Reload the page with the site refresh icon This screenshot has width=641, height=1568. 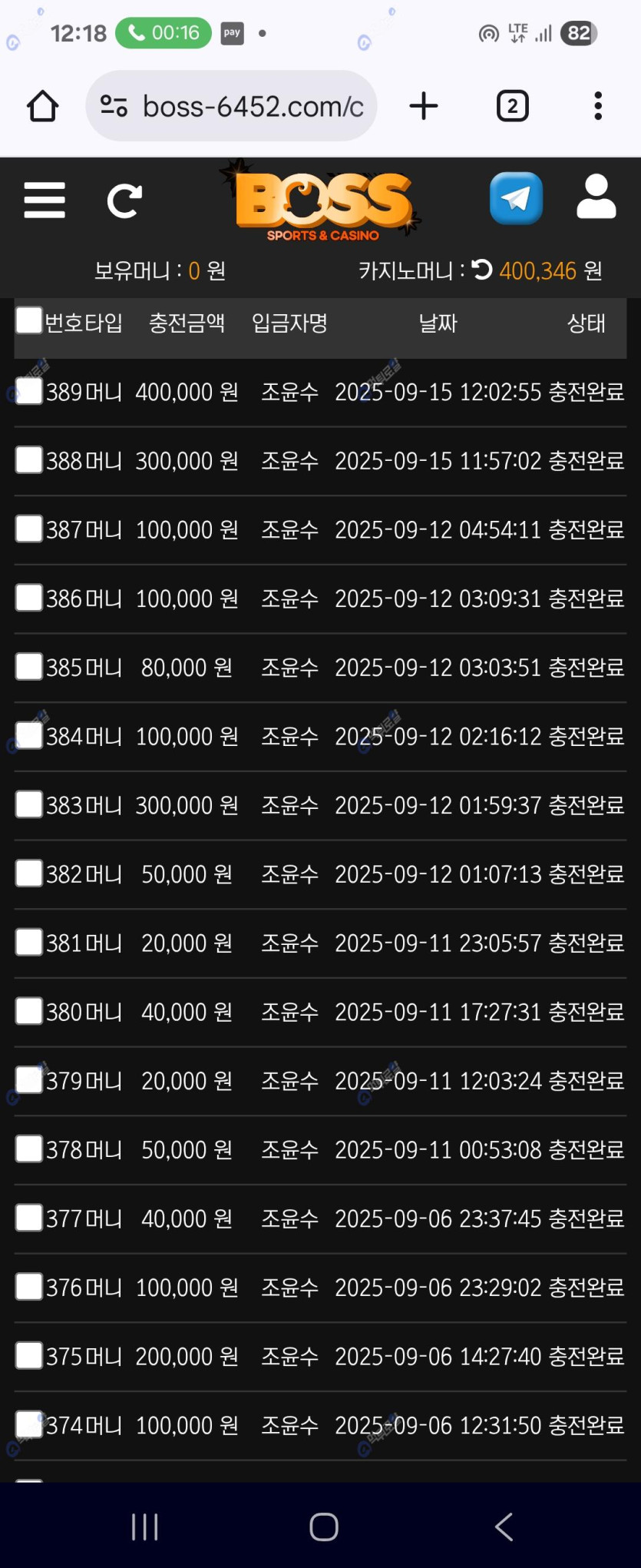124,201
